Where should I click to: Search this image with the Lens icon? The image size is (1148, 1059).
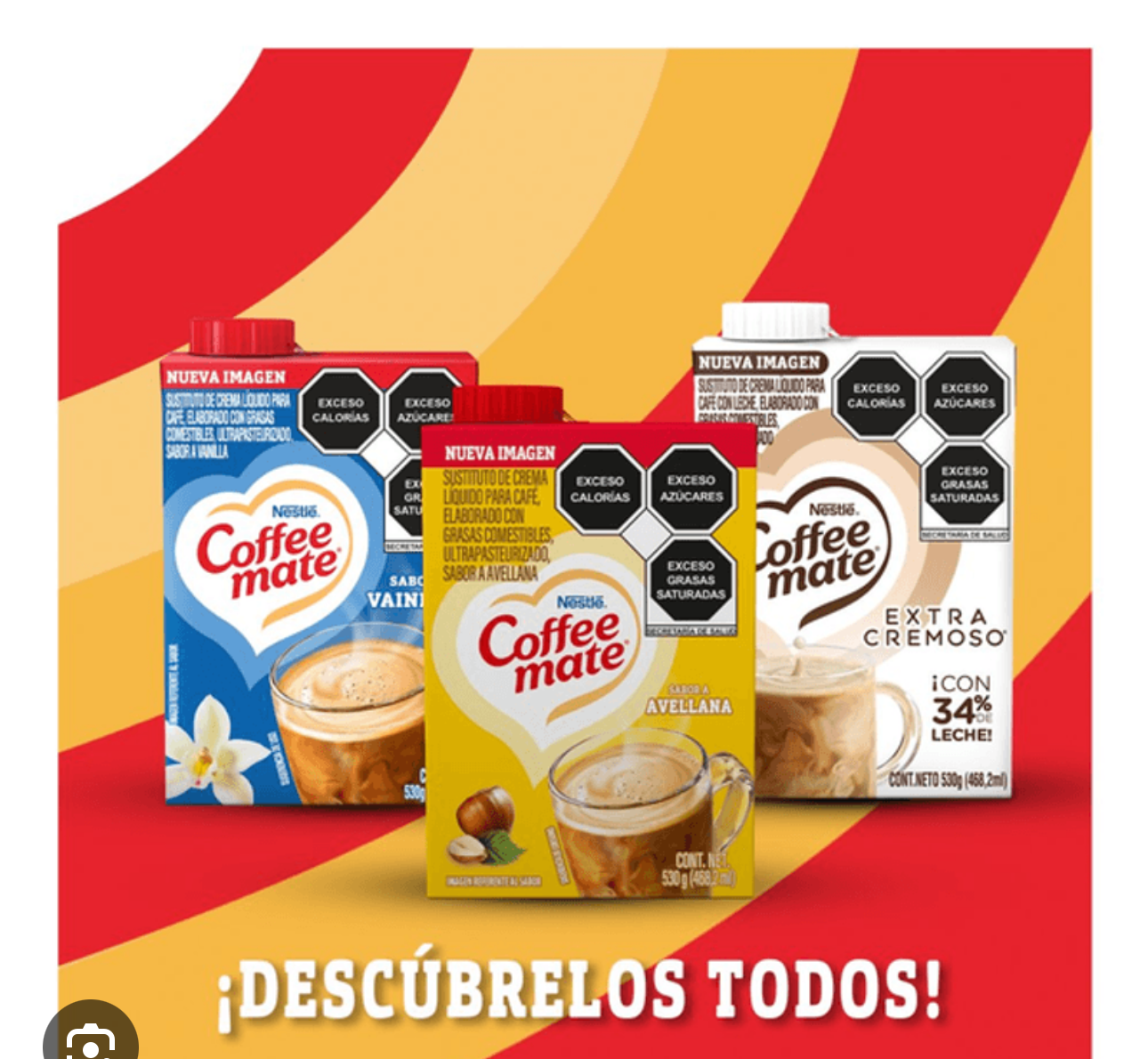click(91, 1039)
